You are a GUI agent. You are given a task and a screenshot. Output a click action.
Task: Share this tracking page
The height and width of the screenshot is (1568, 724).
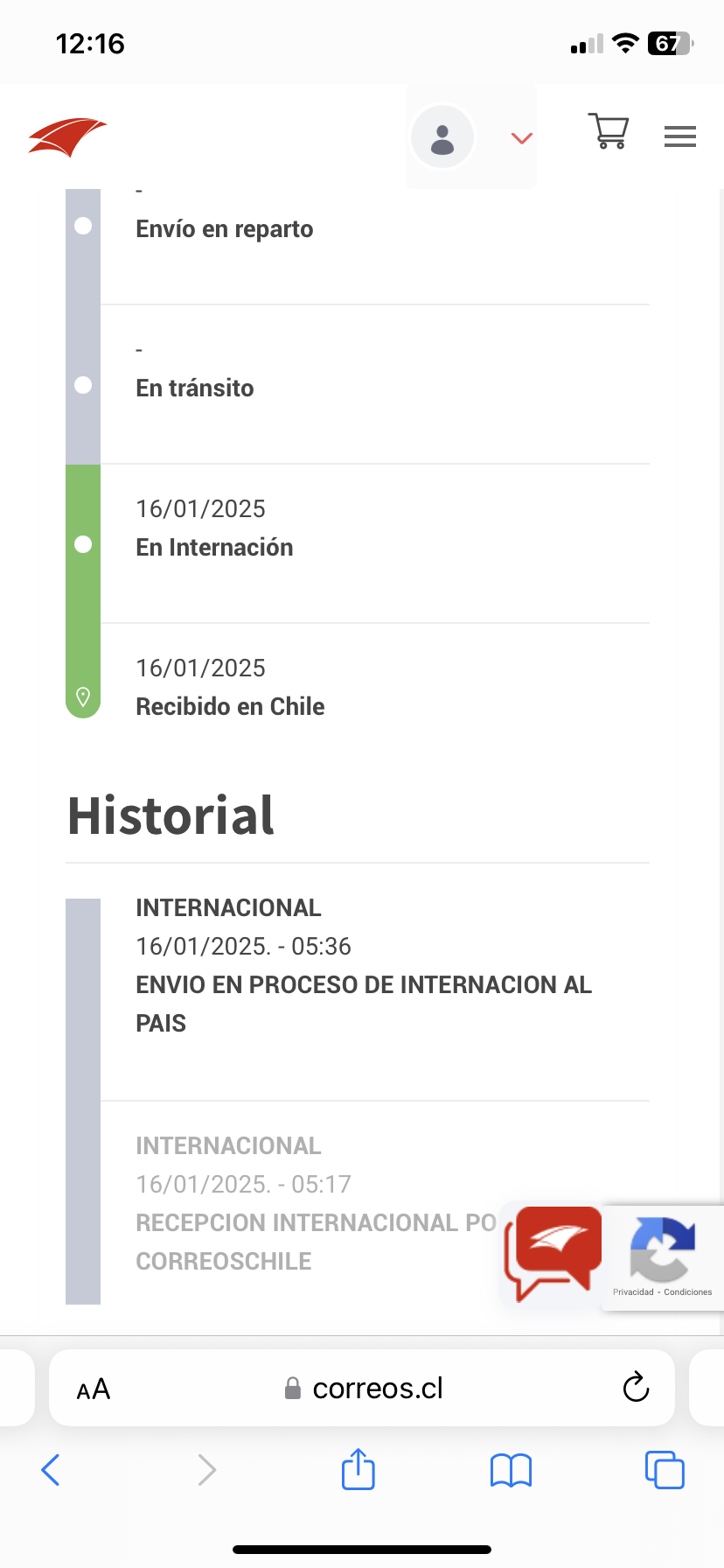tap(359, 1468)
